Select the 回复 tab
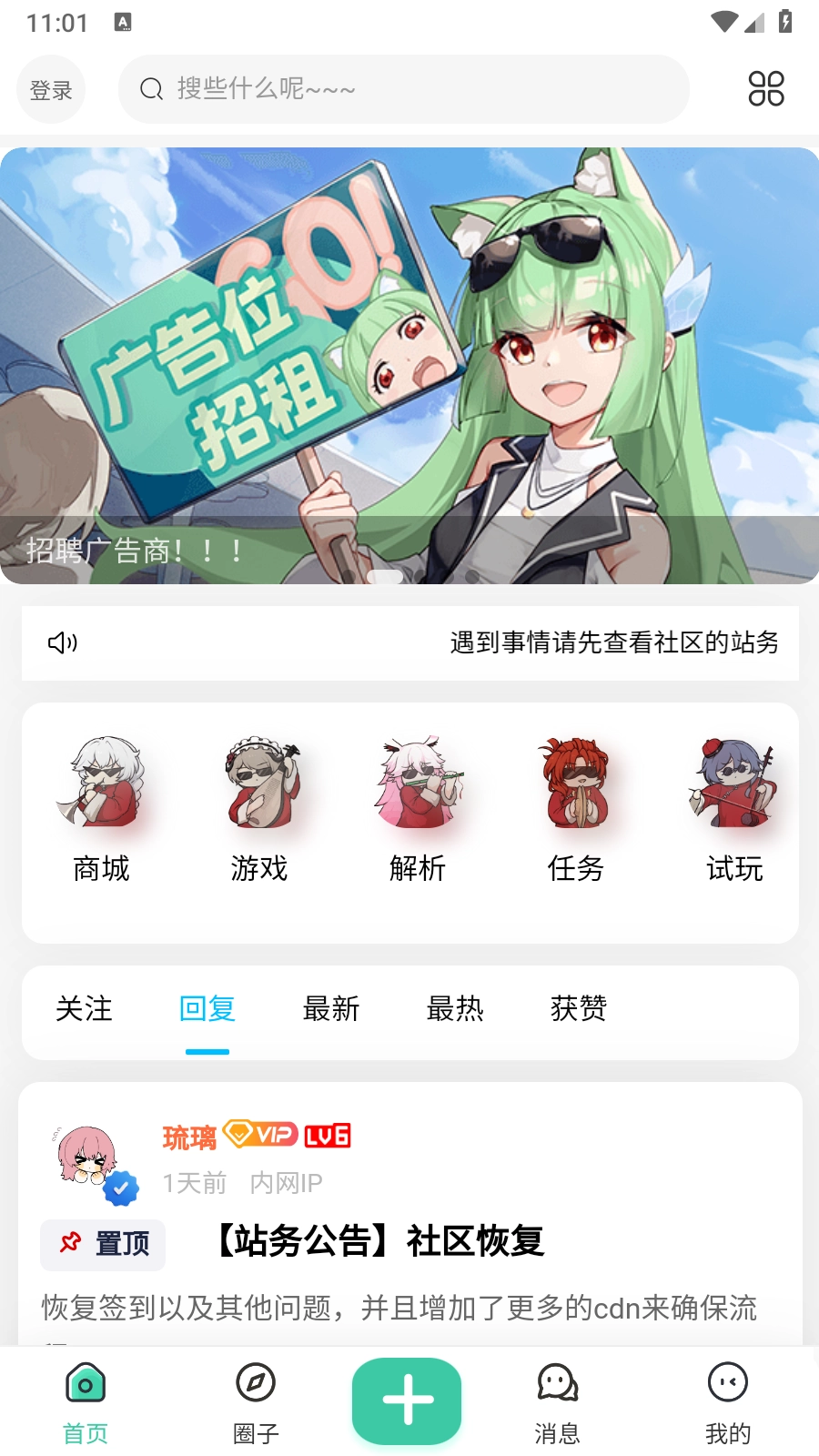819x1456 pixels. [207, 1009]
